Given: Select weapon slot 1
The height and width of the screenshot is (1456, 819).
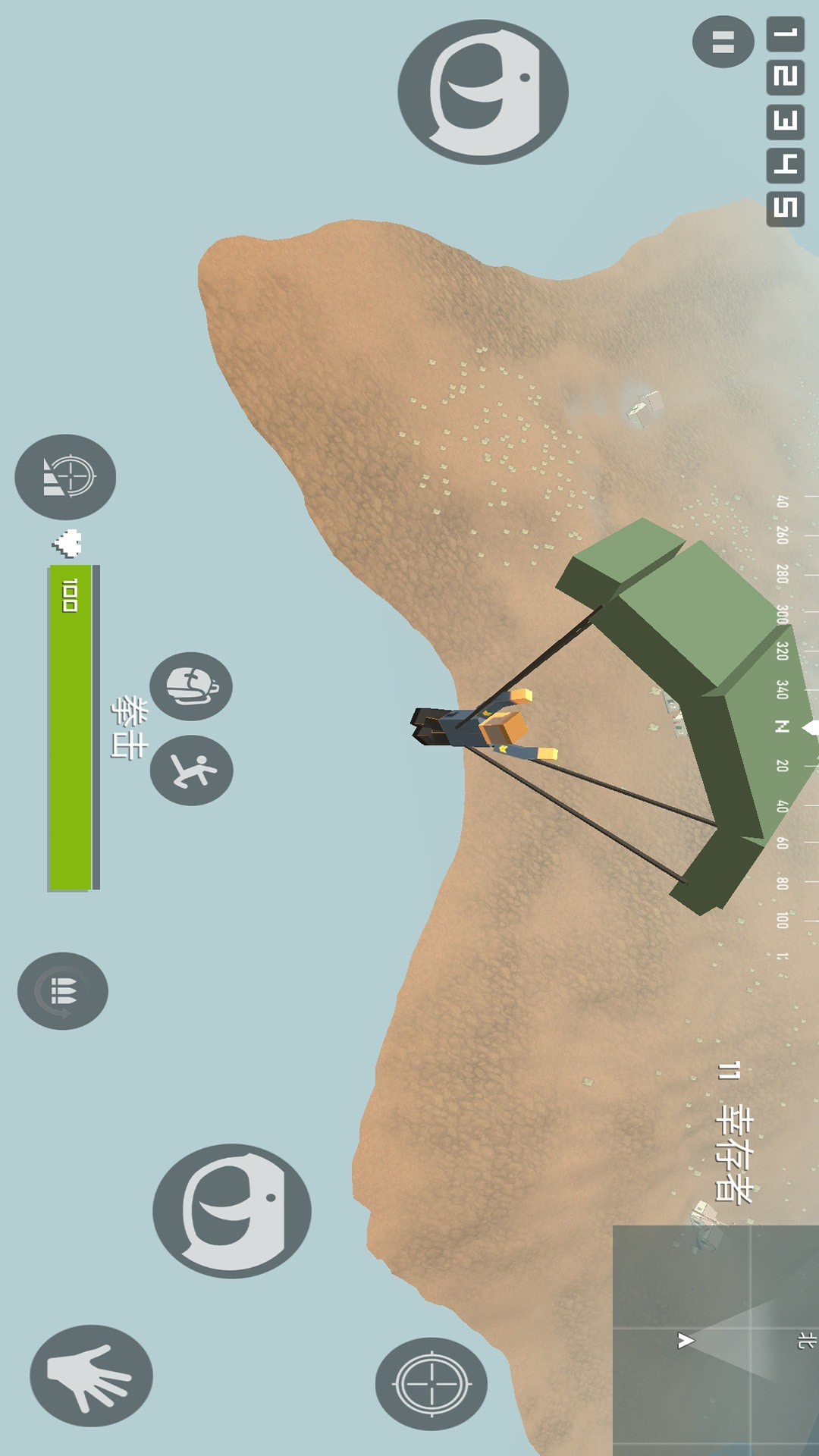Looking at the screenshot, I should point(785,34).
